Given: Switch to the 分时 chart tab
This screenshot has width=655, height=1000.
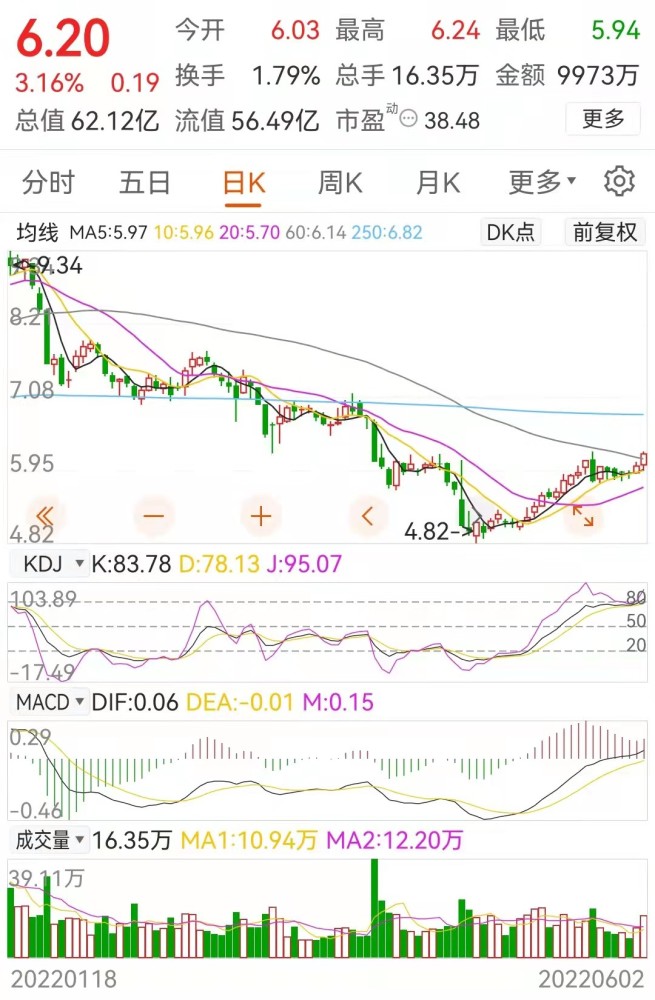Looking at the screenshot, I should (48, 183).
